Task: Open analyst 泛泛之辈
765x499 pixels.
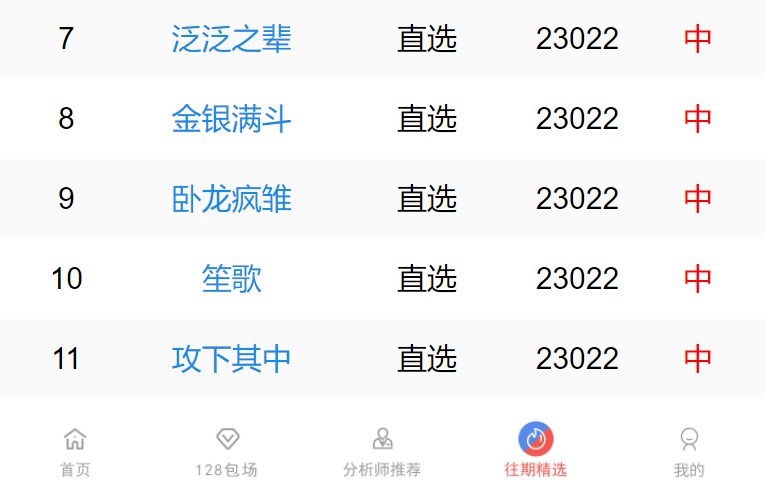Action: coord(231,39)
